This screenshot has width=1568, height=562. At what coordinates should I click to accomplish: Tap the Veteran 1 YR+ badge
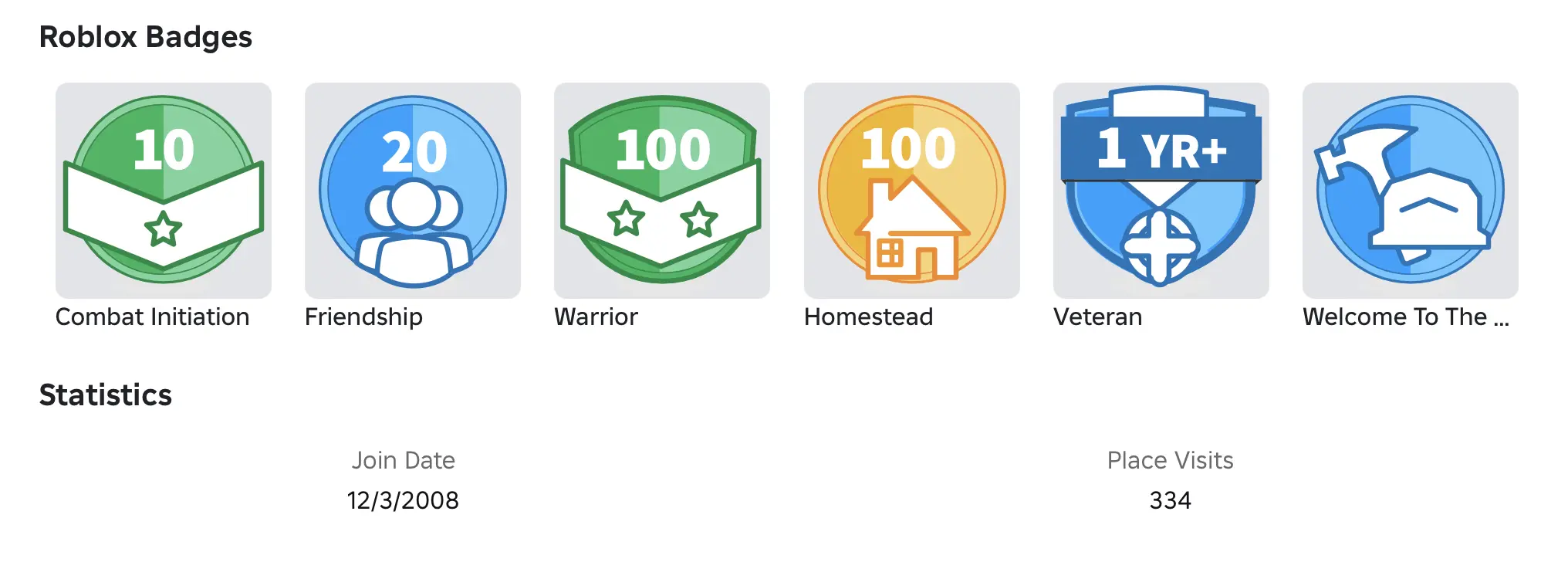coord(1161,190)
